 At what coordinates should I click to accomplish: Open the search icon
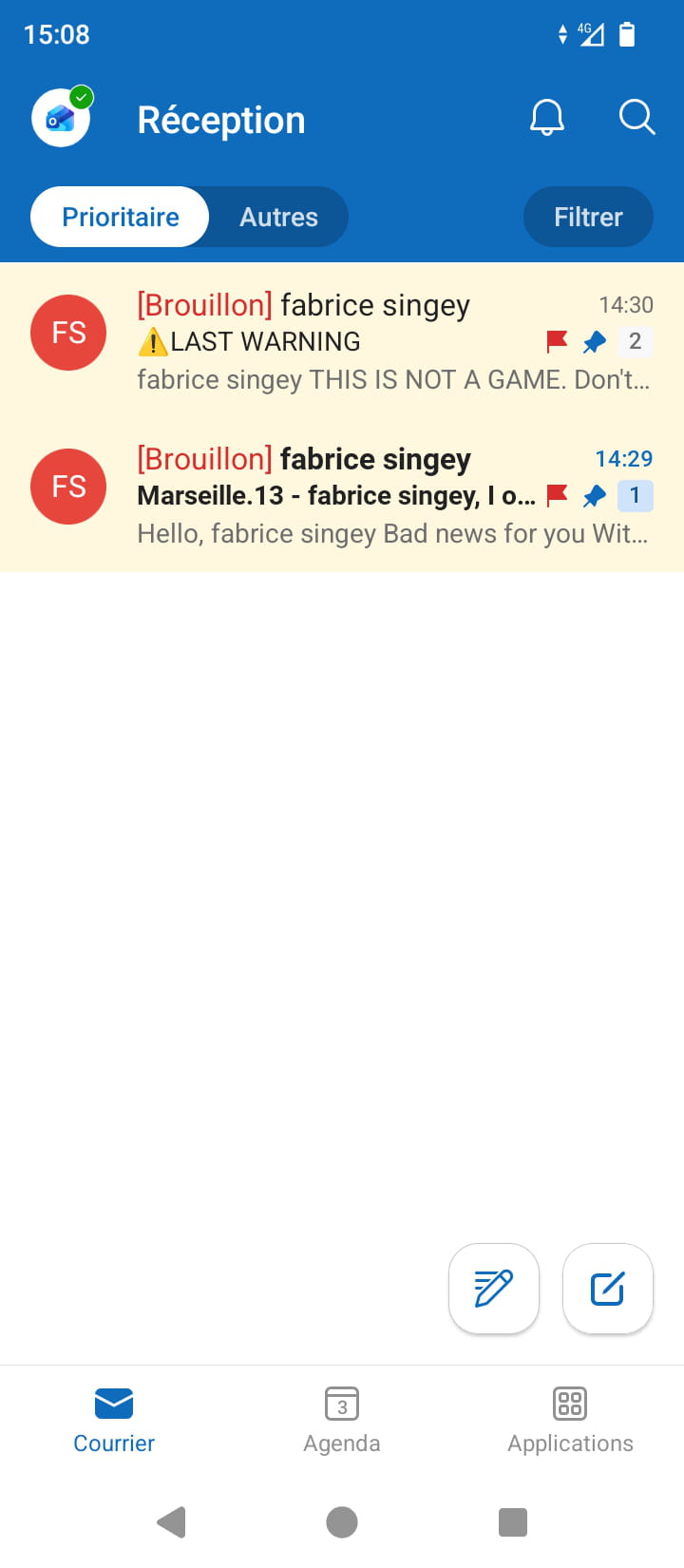point(636,118)
